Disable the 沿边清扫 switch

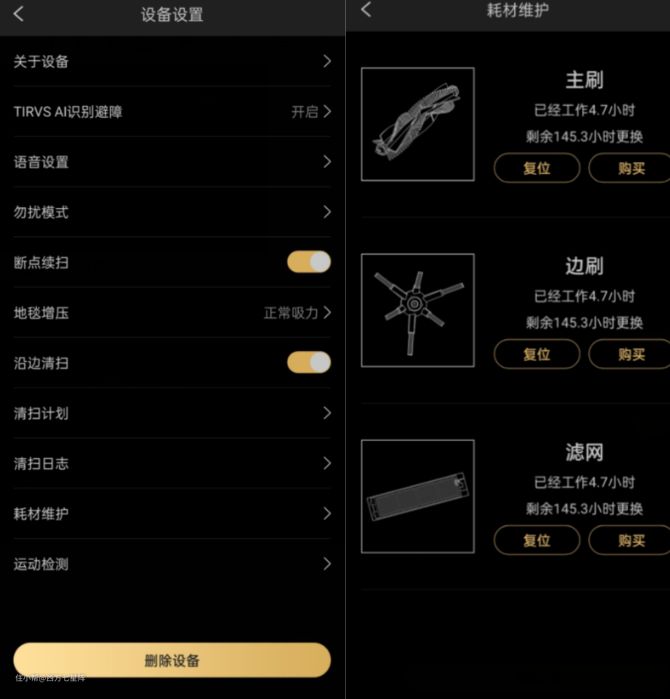point(308,362)
